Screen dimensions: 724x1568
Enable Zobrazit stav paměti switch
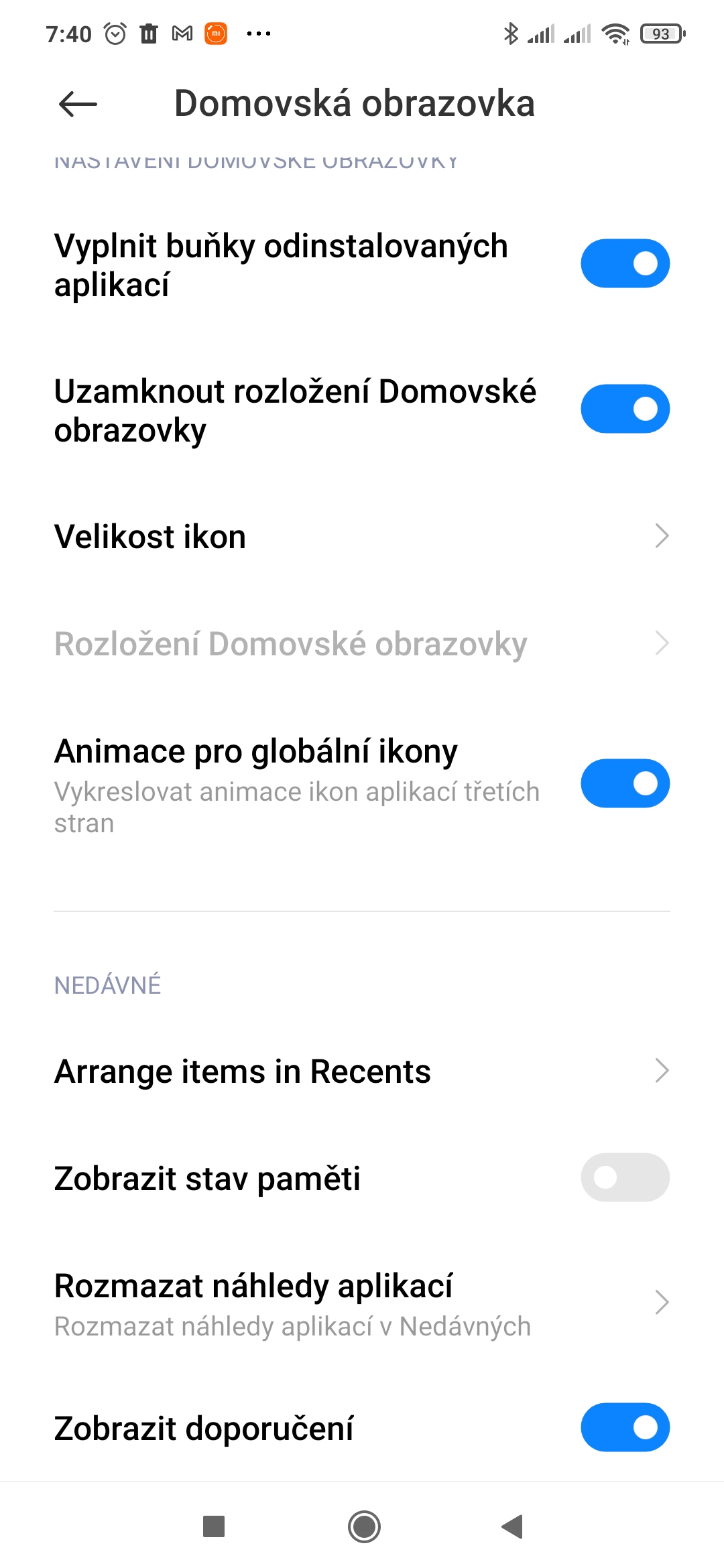click(x=625, y=1177)
